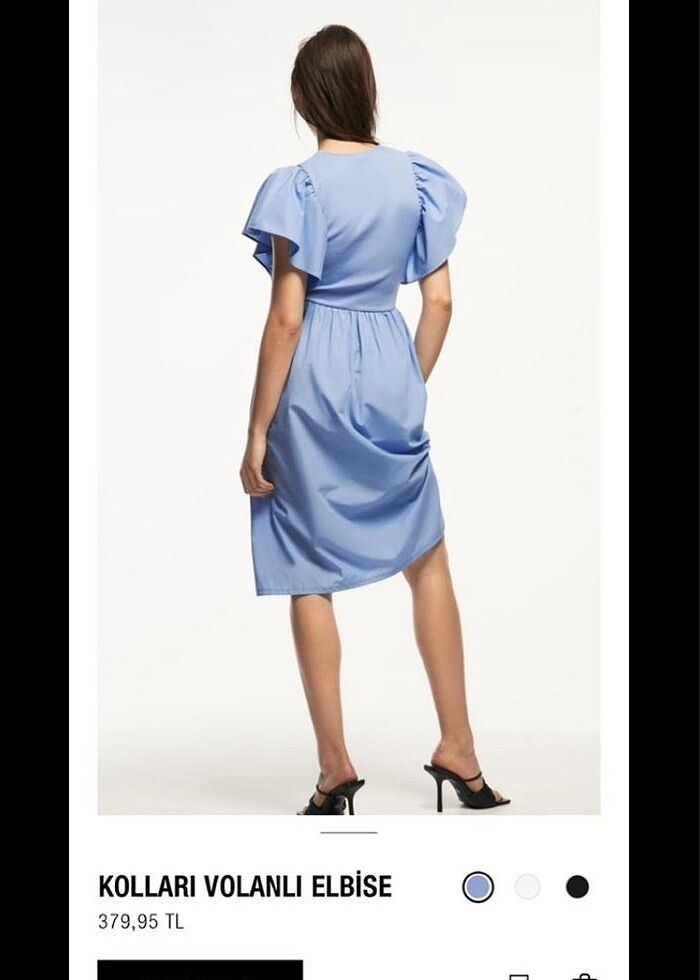Select the blue color swatch

[x=478, y=887]
